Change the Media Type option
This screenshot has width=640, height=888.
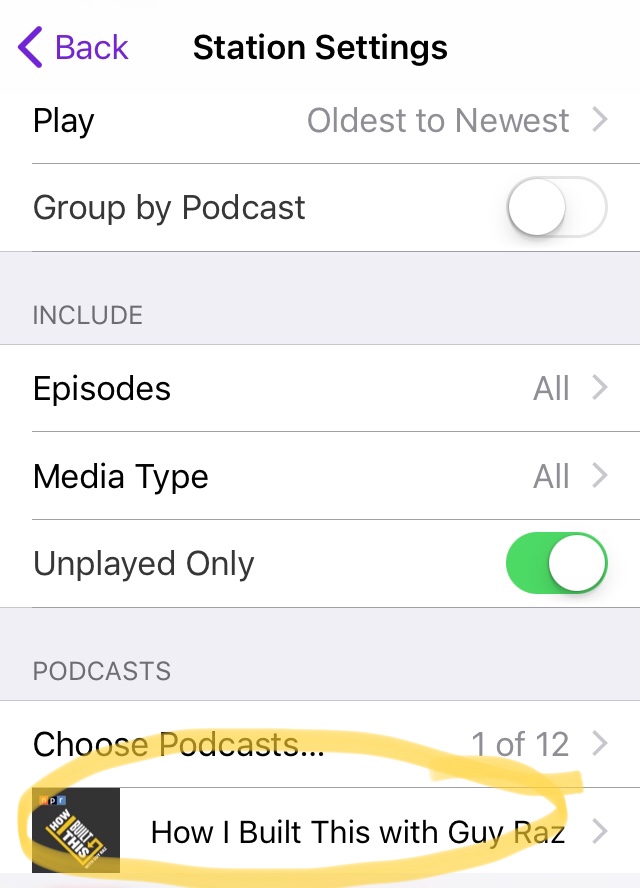[x=320, y=476]
